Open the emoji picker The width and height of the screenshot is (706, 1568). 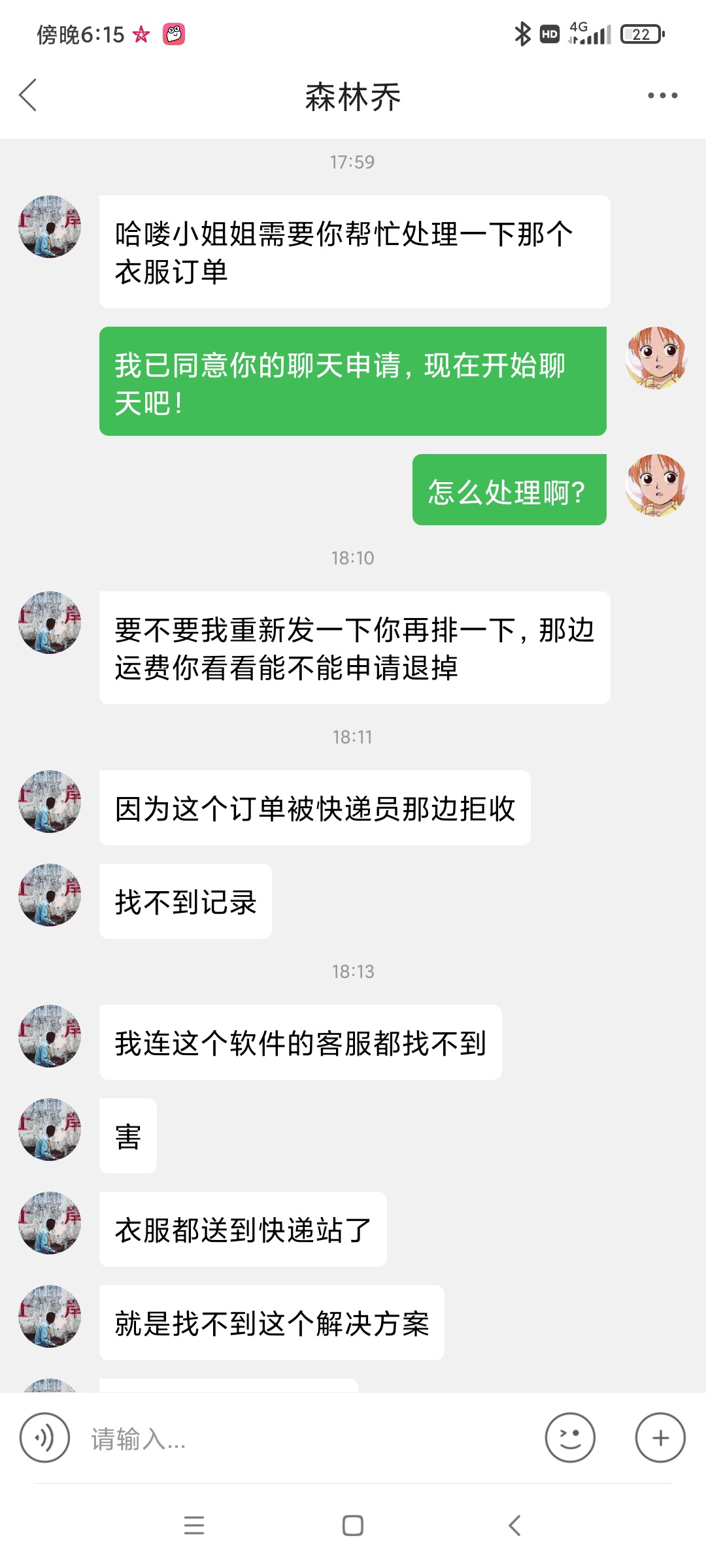570,1438
